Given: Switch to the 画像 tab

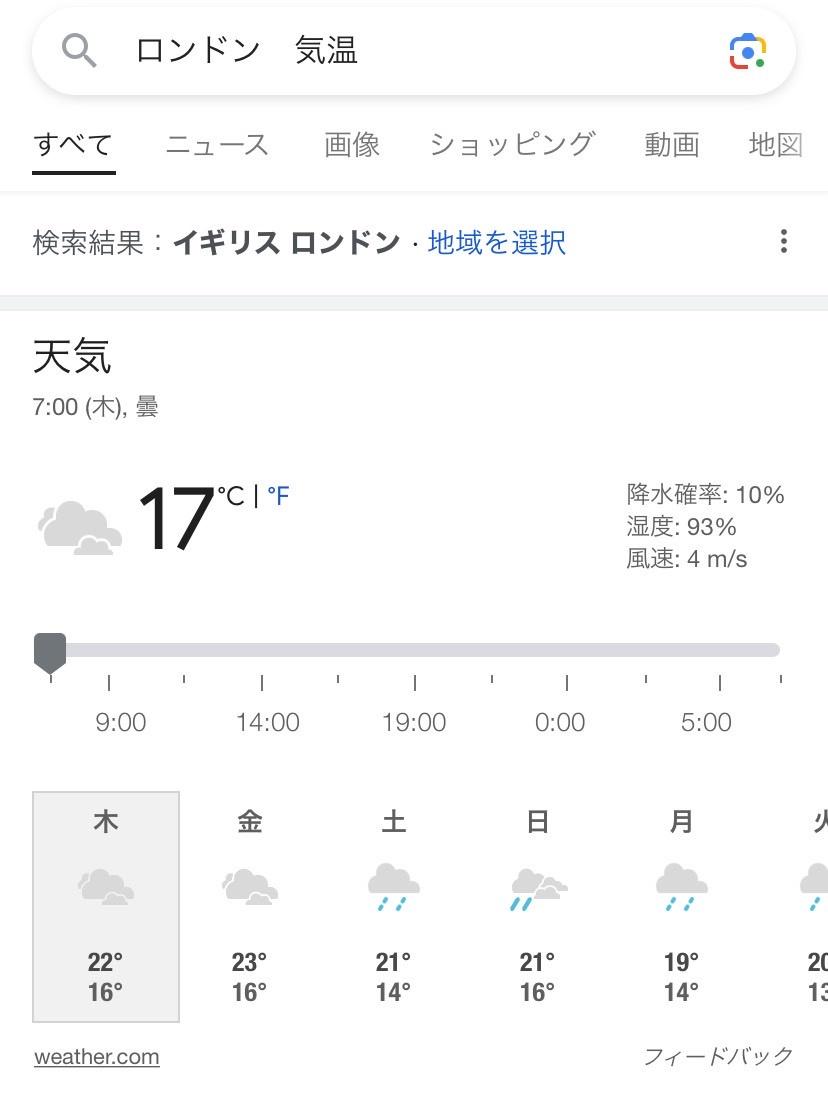Looking at the screenshot, I should pos(352,145).
